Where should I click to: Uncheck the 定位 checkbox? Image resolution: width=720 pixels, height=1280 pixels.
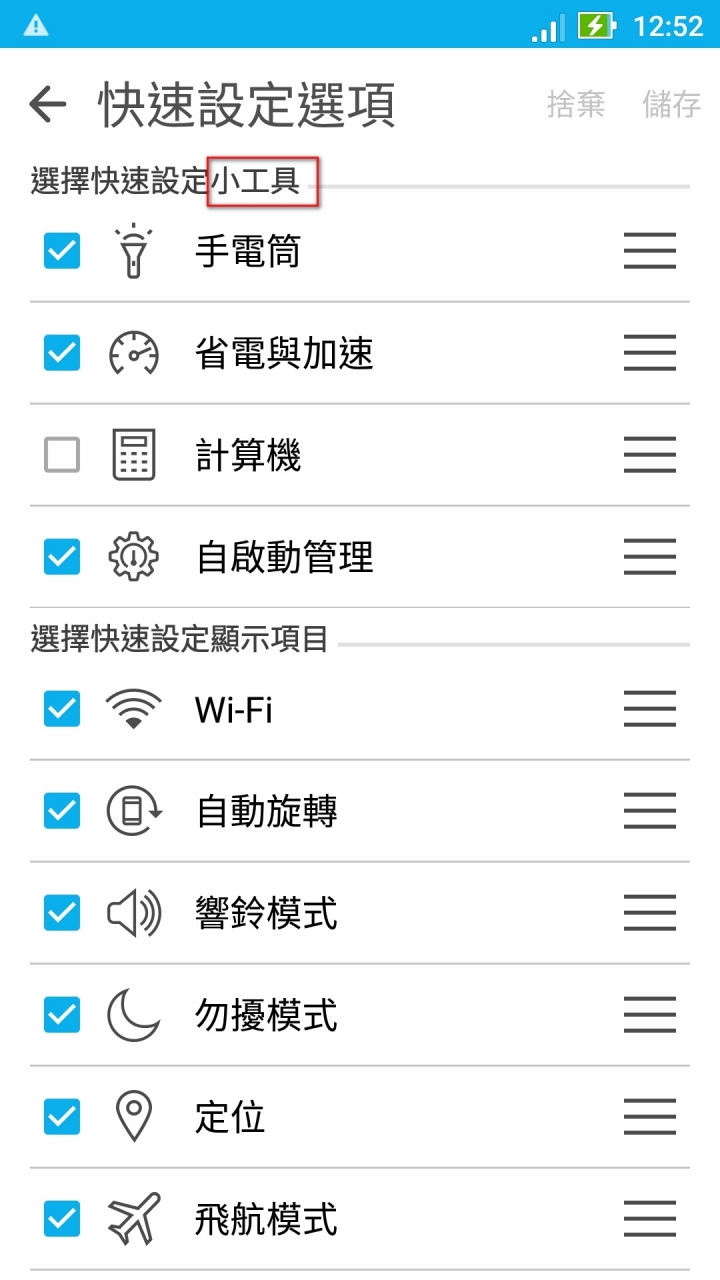[x=62, y=1117]
